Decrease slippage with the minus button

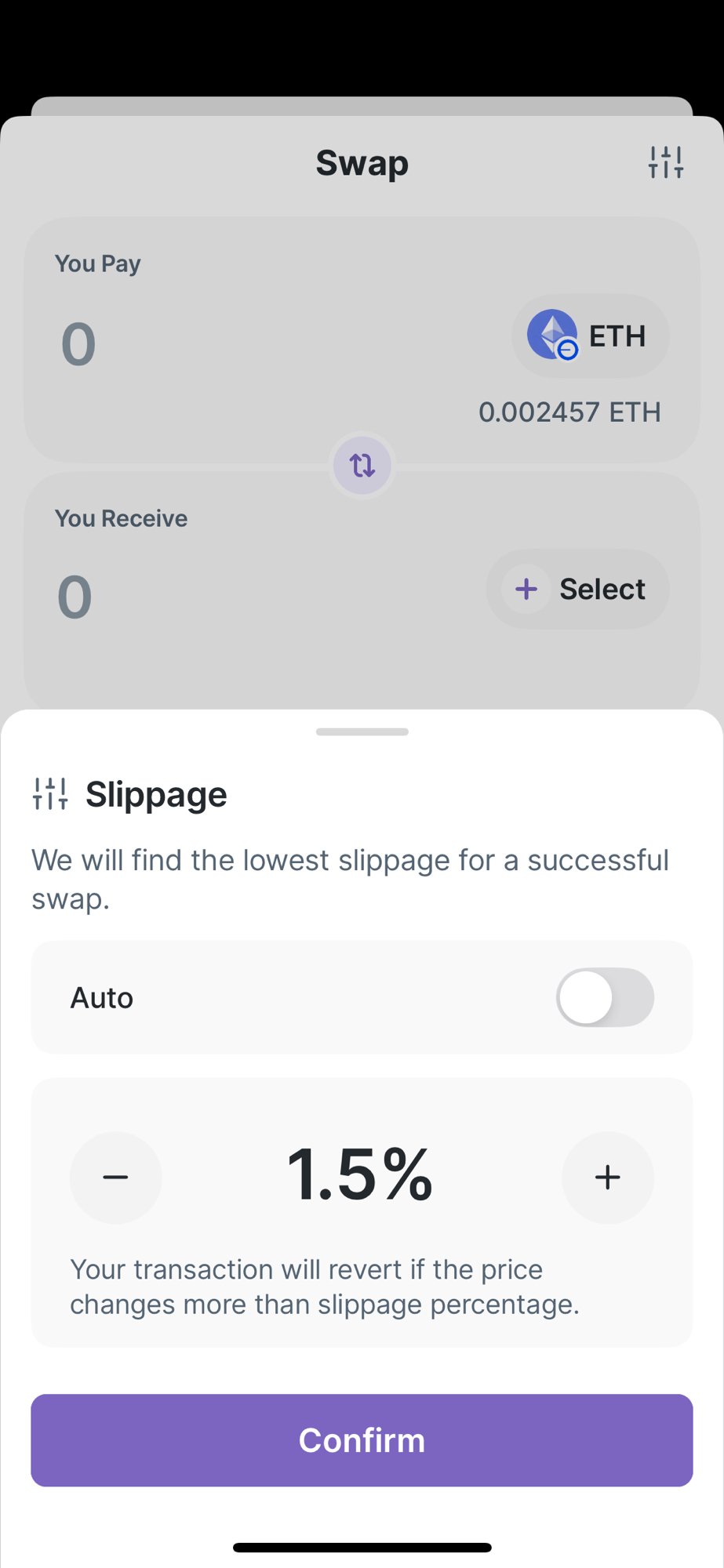pos(116,1177)
